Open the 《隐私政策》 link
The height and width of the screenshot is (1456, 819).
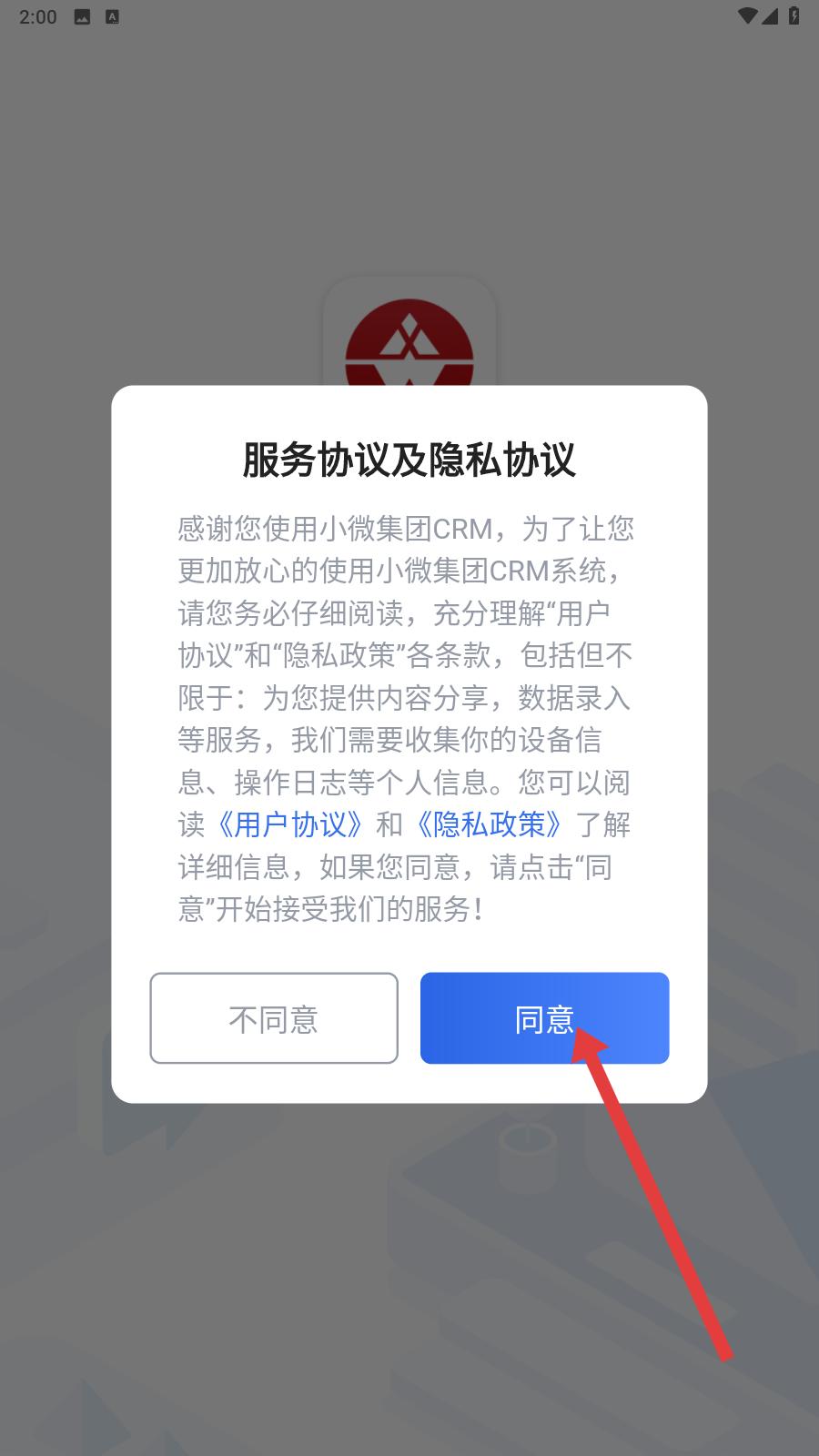point(489,824)
